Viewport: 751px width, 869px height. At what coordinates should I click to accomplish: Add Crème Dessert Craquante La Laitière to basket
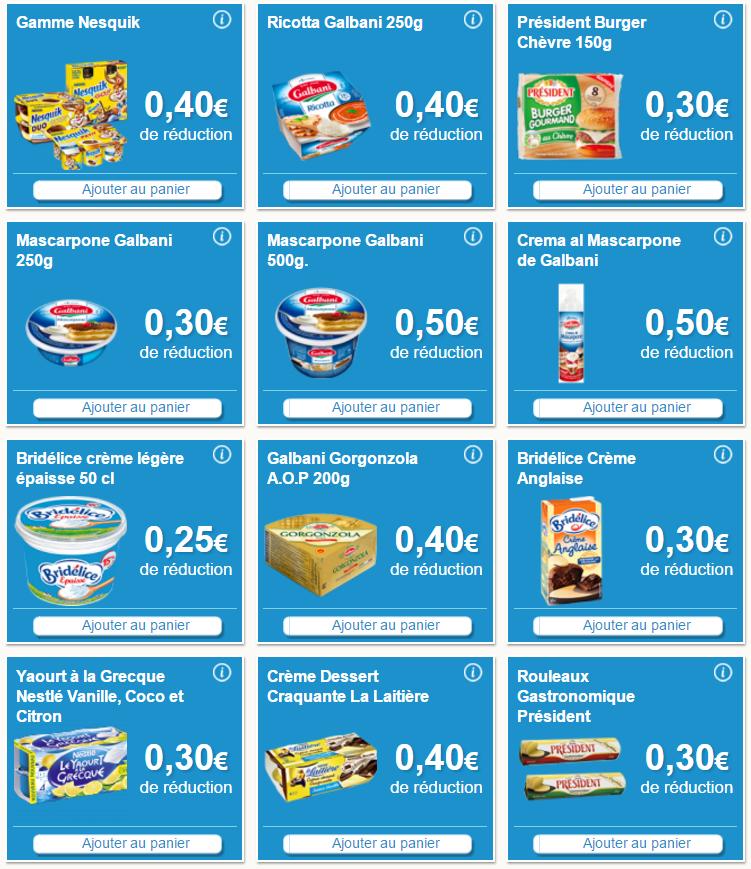(x=385, y=843)
